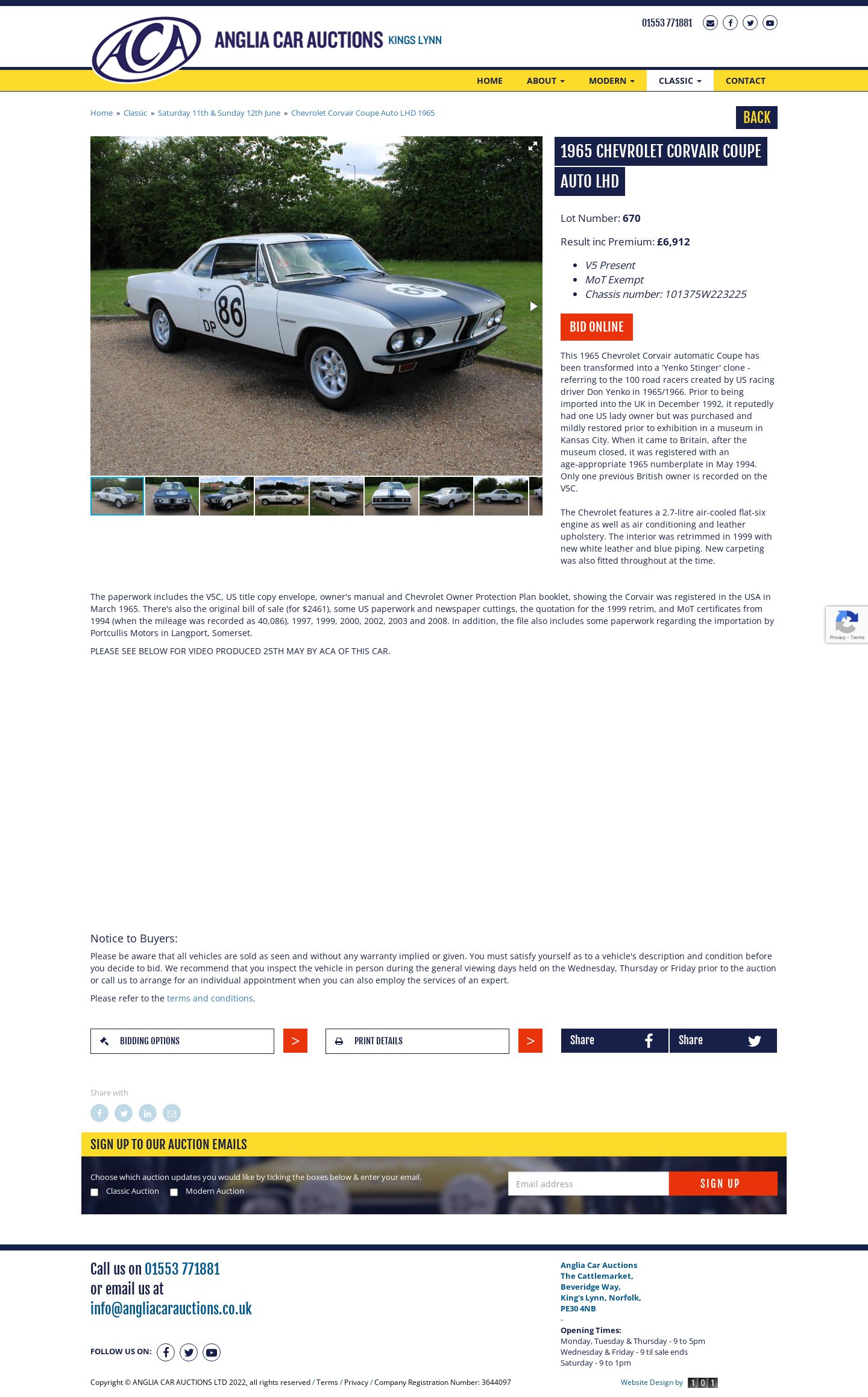Open the header YouTube icon
The image size is (868, 1397).
point(770,23)
